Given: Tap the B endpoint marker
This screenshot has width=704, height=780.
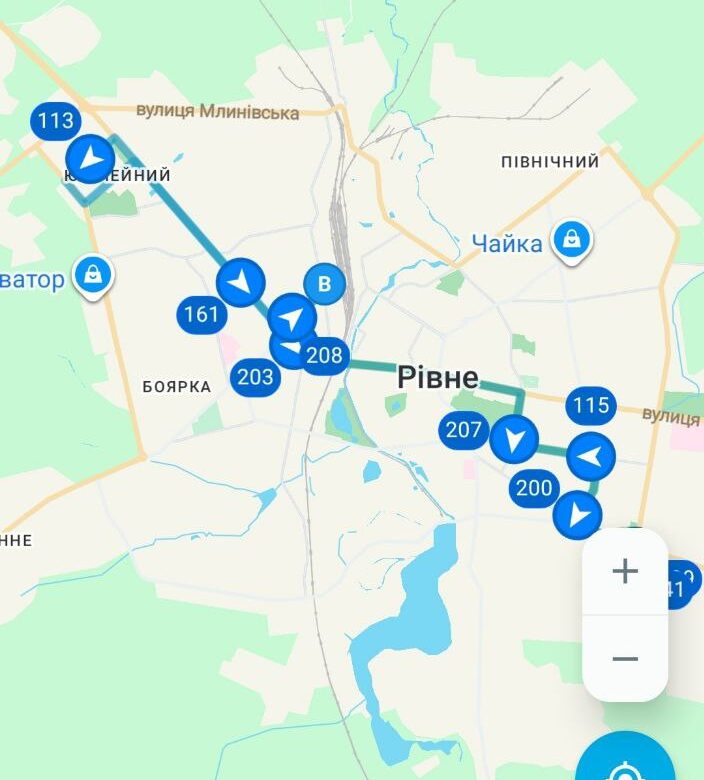Looking at the screenshot, I should click(x=324, y=285).
